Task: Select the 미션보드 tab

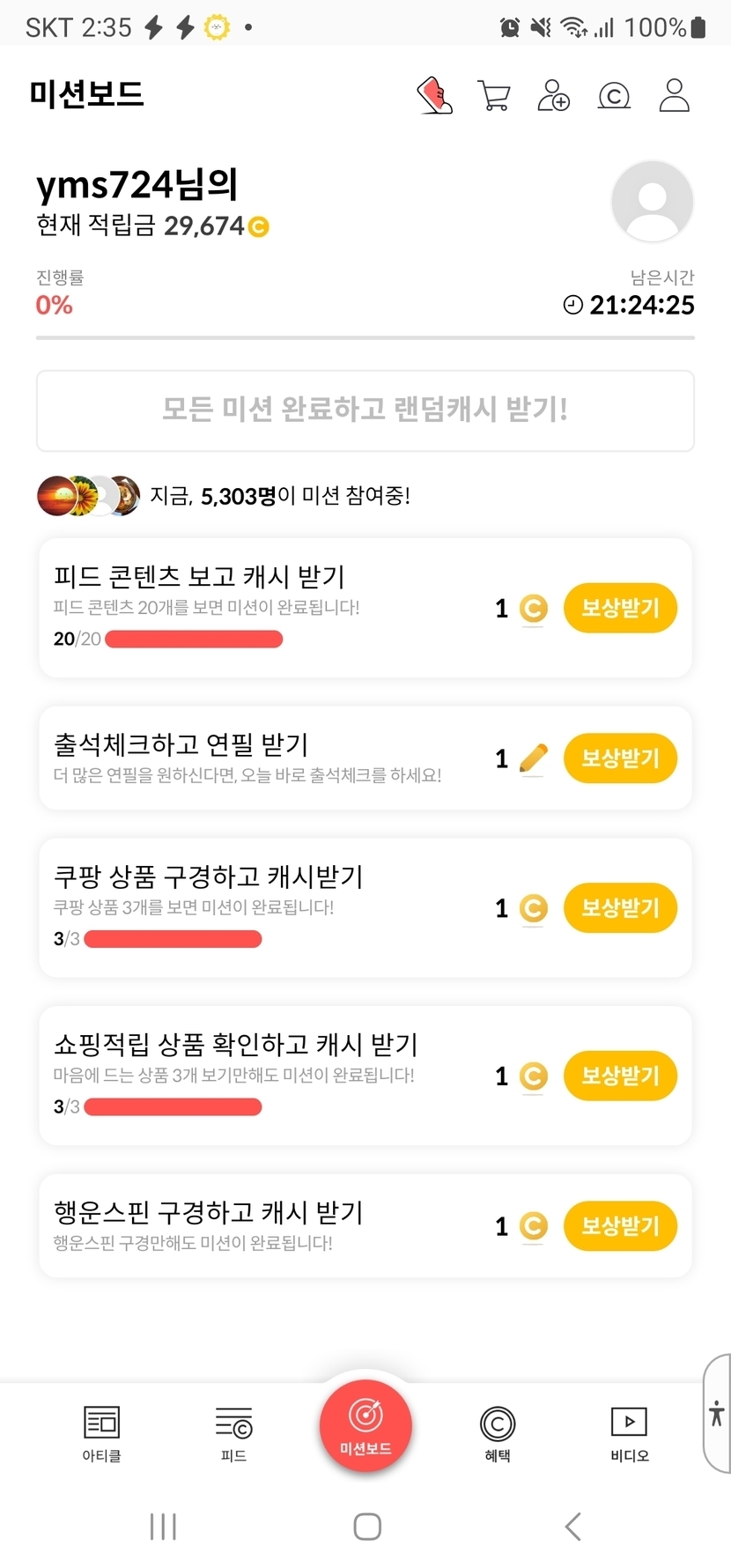Action: click(x=365, y=1426)
